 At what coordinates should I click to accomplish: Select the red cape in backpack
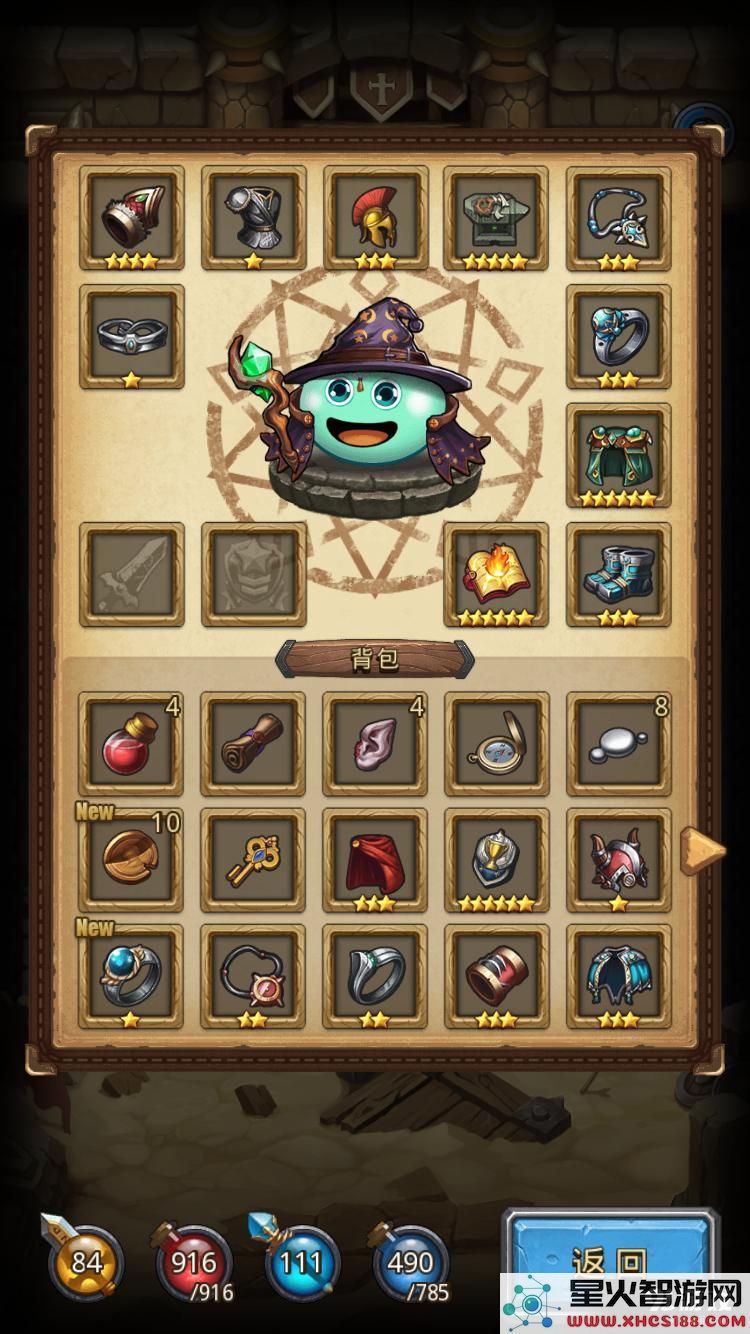[375, 859]
